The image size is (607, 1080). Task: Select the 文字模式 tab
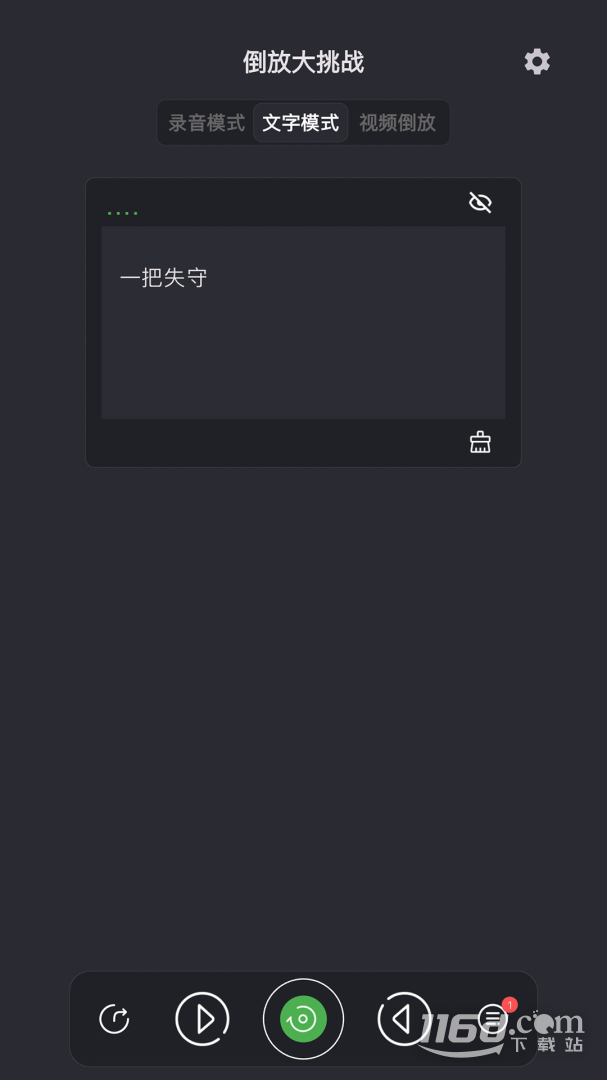click(x=300, y=123)
